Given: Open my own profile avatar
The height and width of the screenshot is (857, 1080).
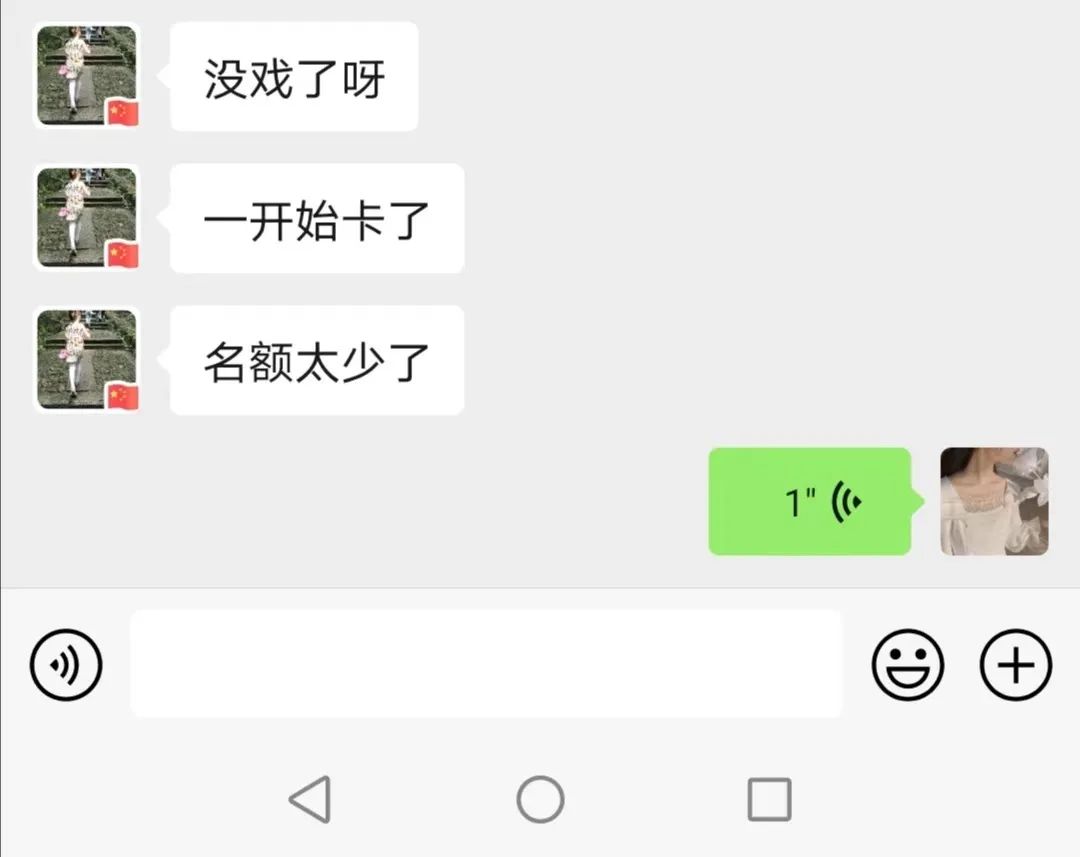Looking at the screenshot, I should (994, 501).
